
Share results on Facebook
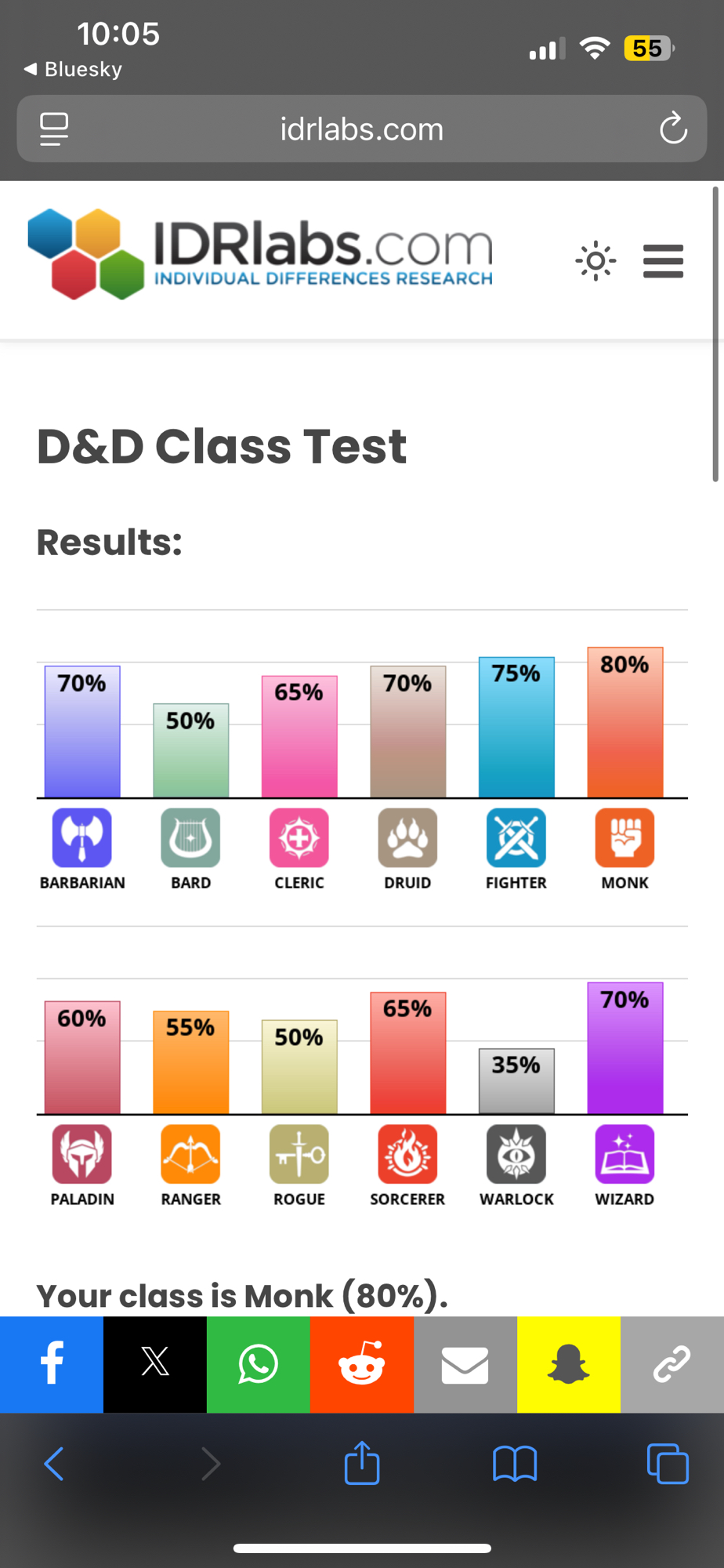pyautogui.click(x=52, y=1364)
